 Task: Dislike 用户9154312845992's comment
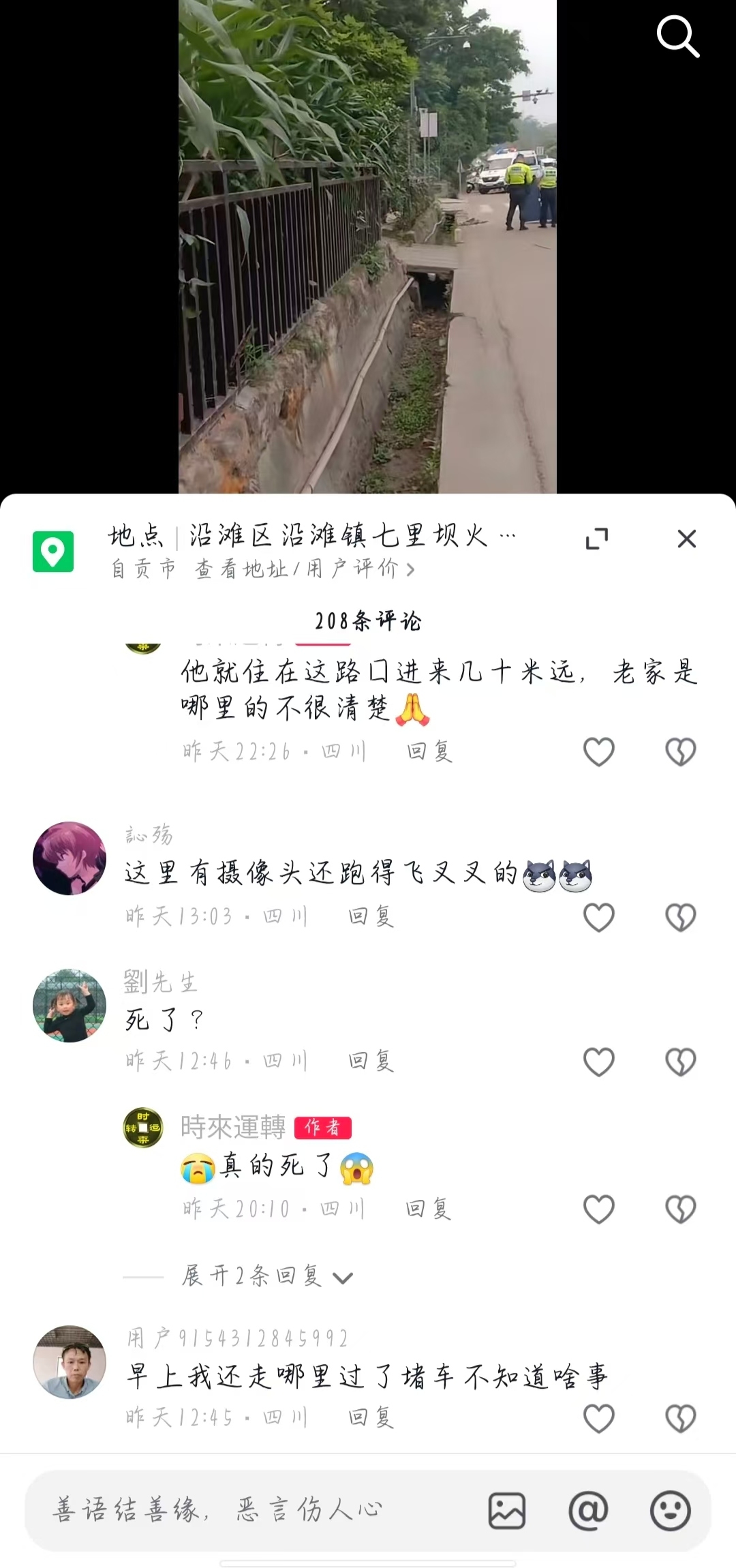pyautogui.click(x=680, y=1418)
